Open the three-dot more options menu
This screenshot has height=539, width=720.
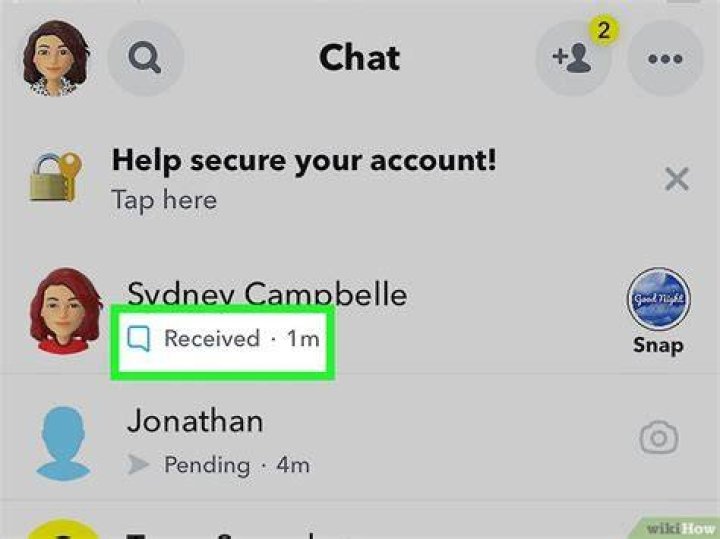(x=665, y=58)
